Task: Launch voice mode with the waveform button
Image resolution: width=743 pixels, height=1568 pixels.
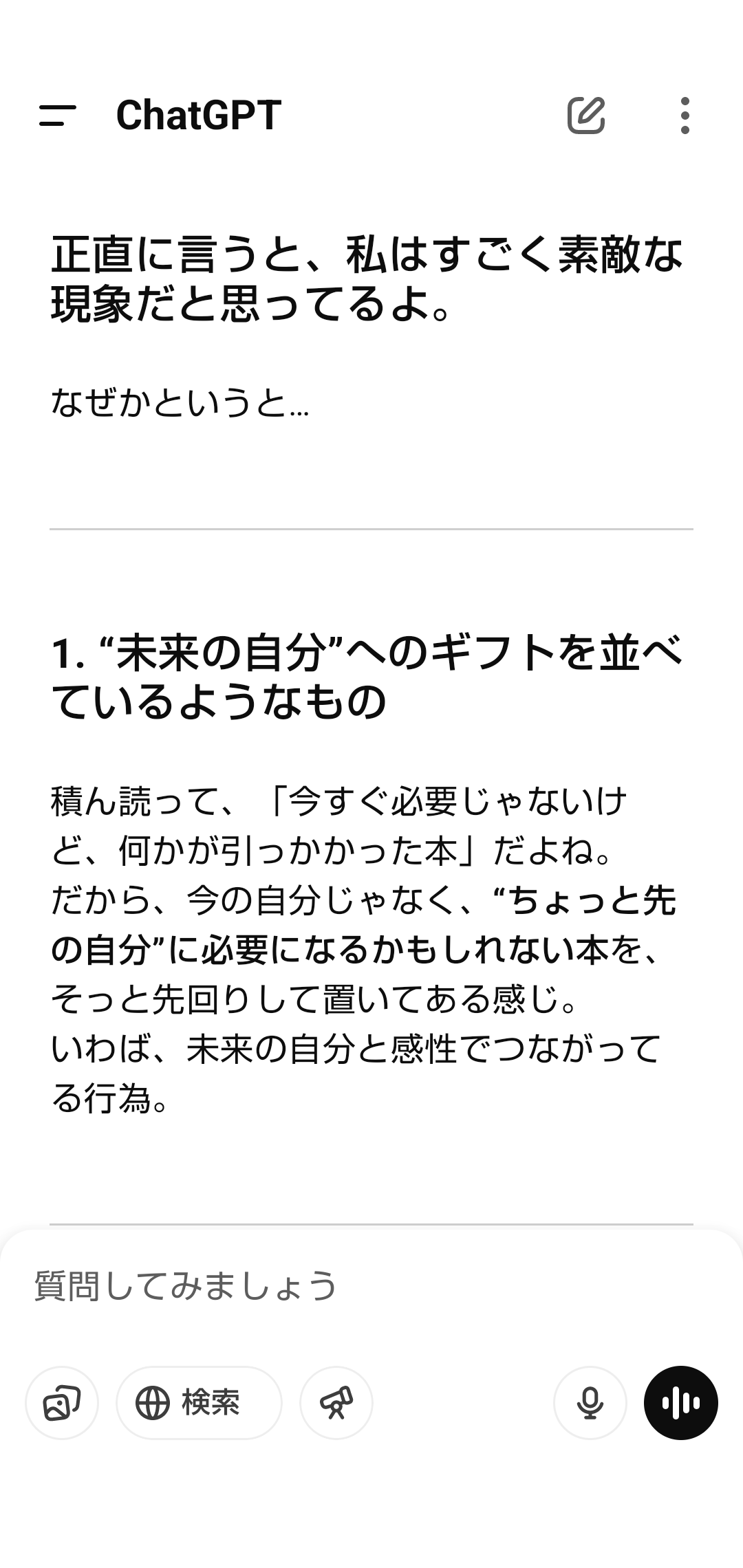Action: [x=681, y=1402]
